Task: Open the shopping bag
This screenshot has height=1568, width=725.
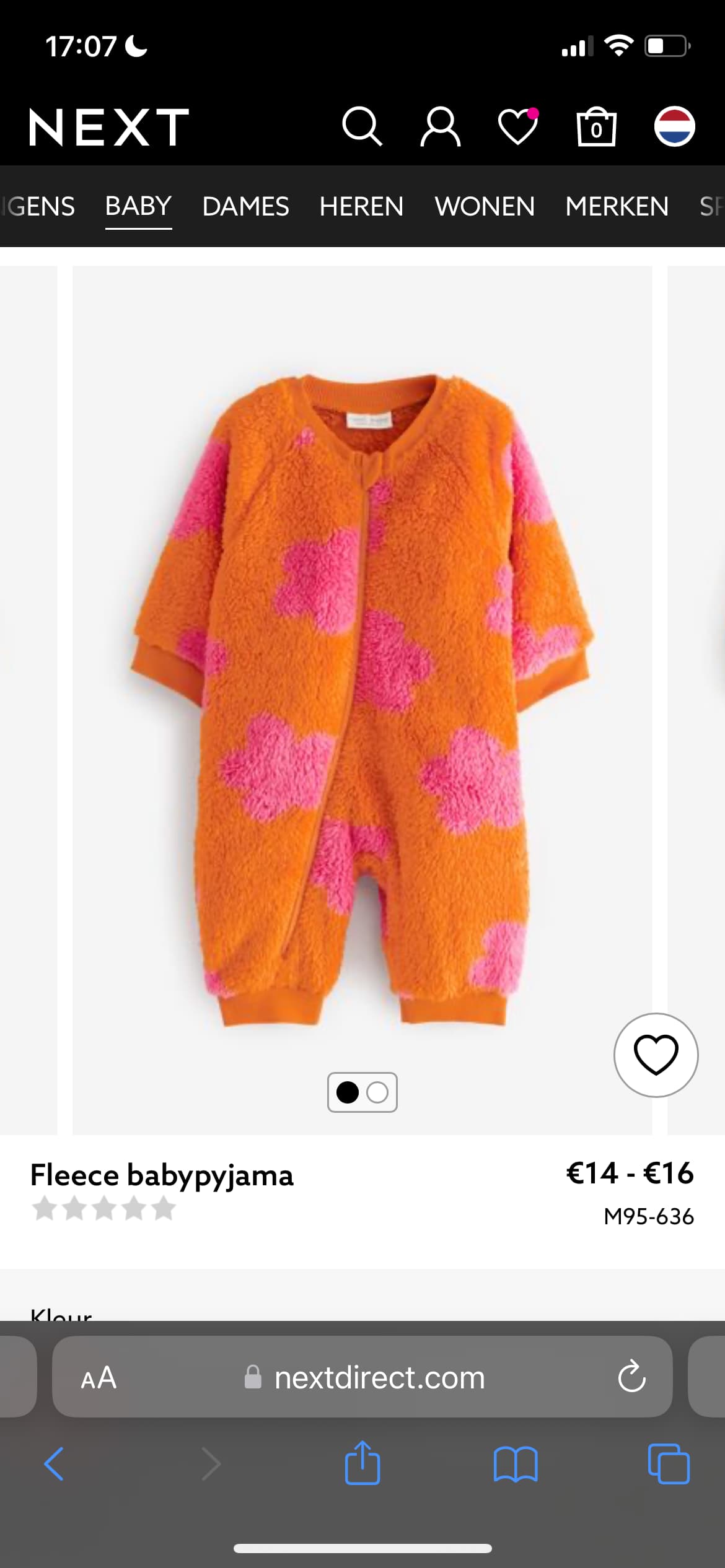Action: 596,126
